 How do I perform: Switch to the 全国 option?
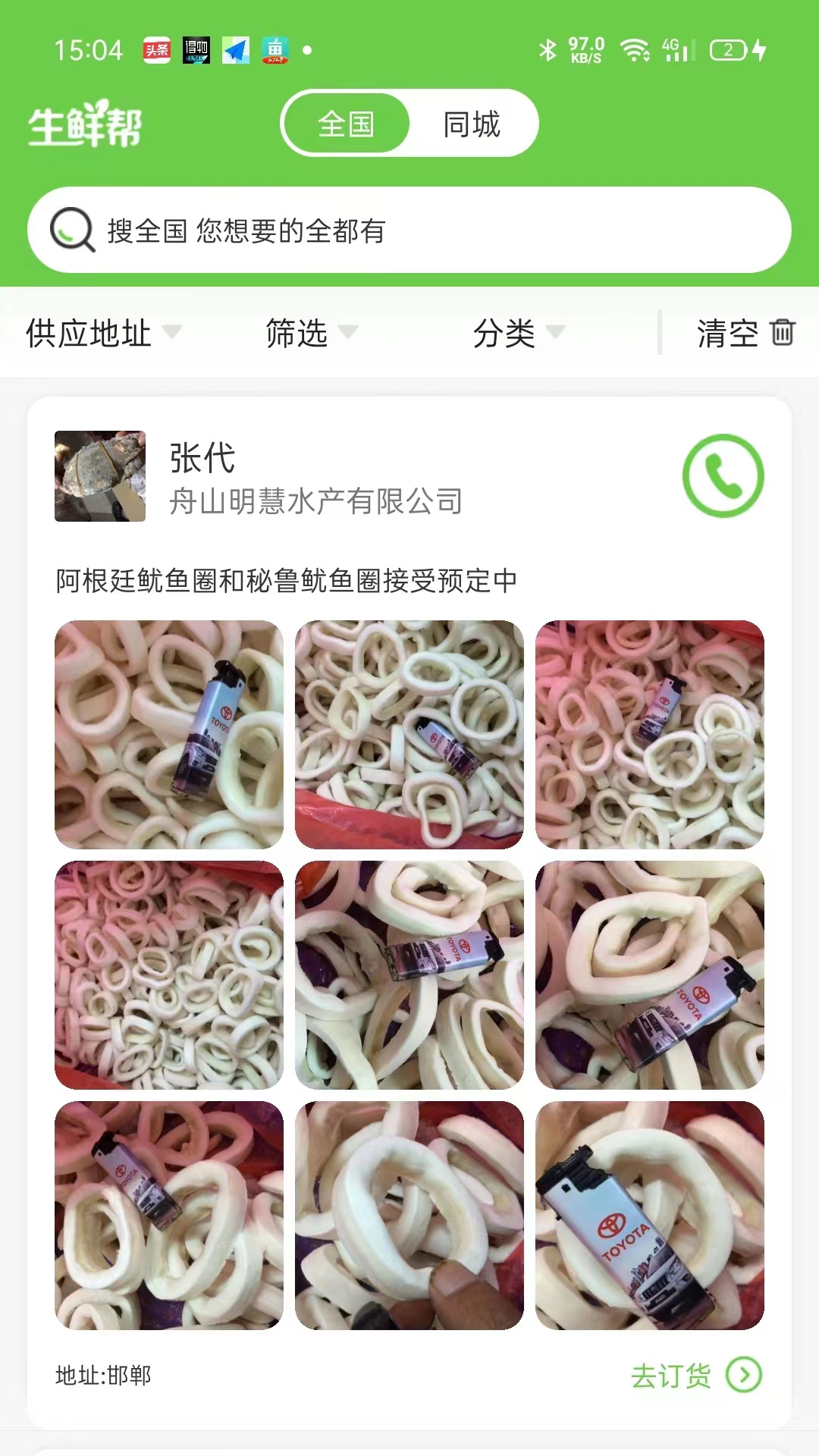coord(347,124)
